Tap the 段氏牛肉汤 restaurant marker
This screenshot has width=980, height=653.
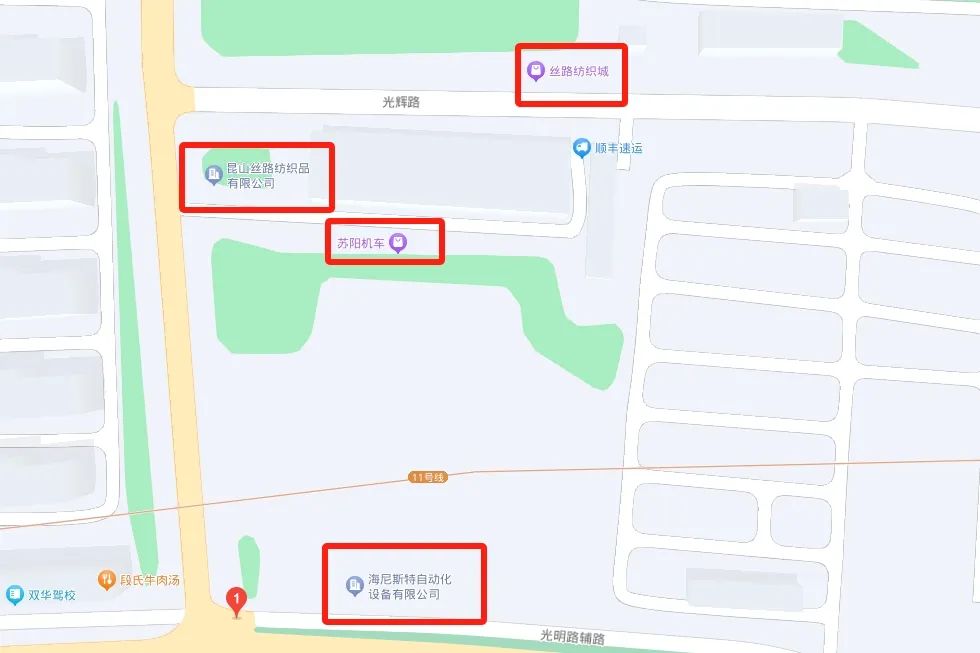point(106,580)
